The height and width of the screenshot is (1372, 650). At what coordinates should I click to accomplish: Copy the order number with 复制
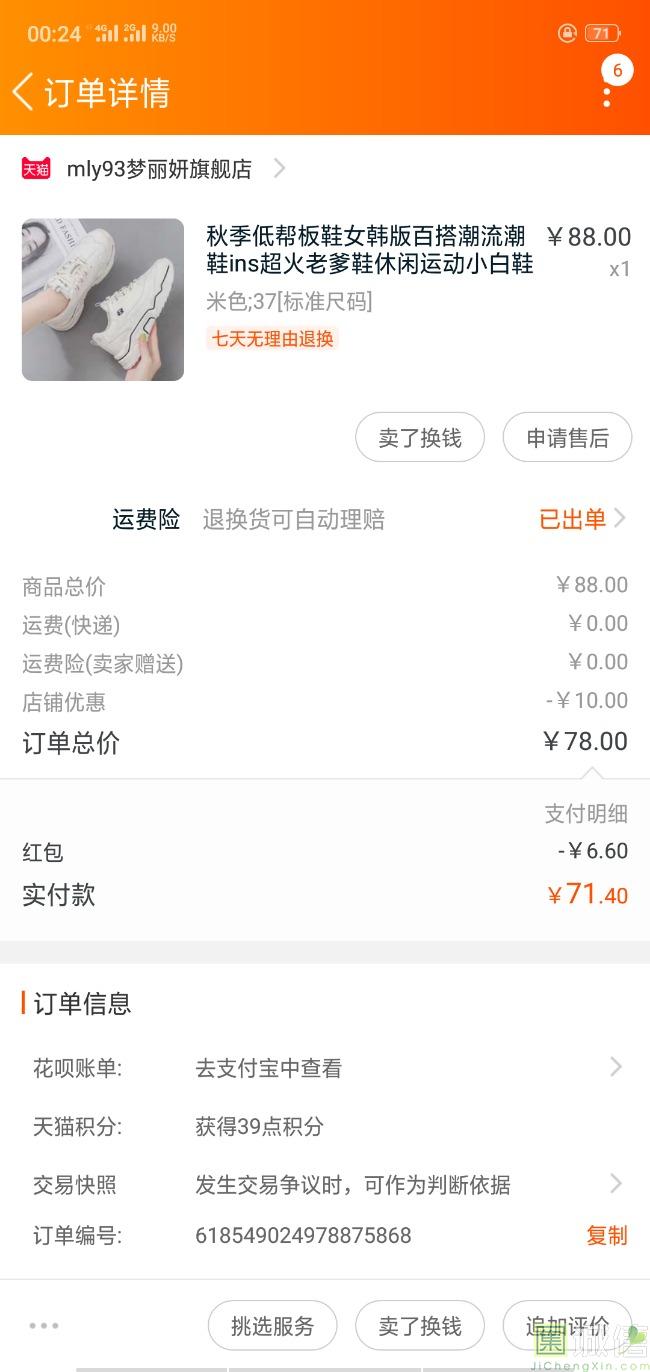[x=606, y=1236]
